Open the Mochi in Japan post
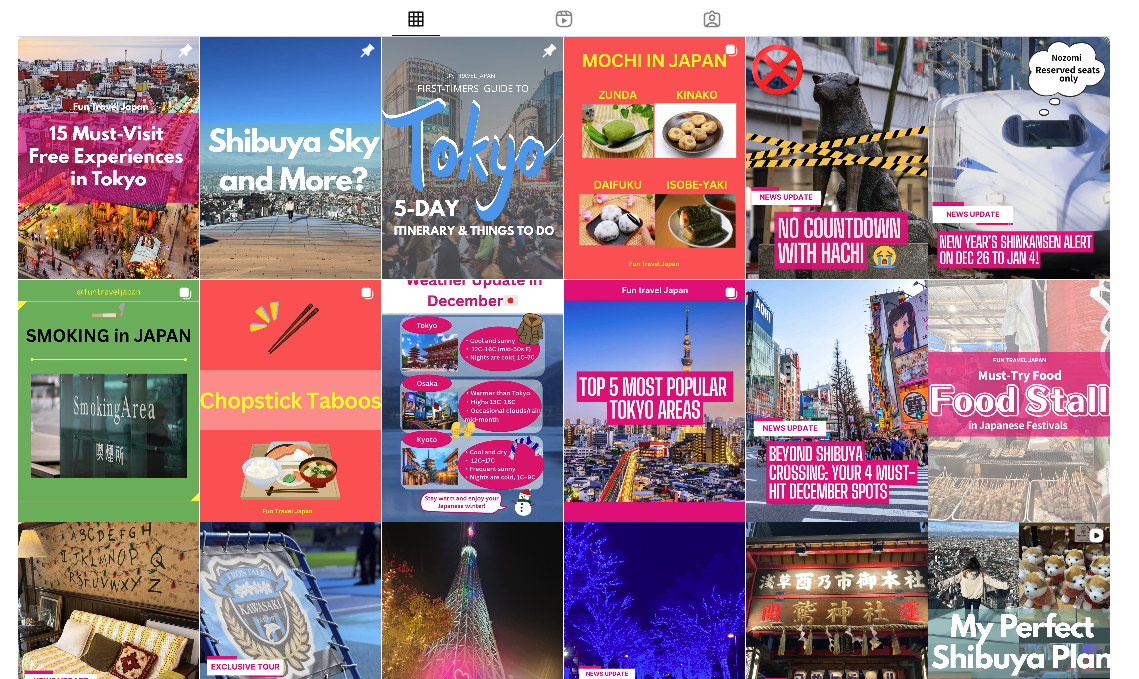The width and height of the screenshot is (1139, 679). [654, 158]
